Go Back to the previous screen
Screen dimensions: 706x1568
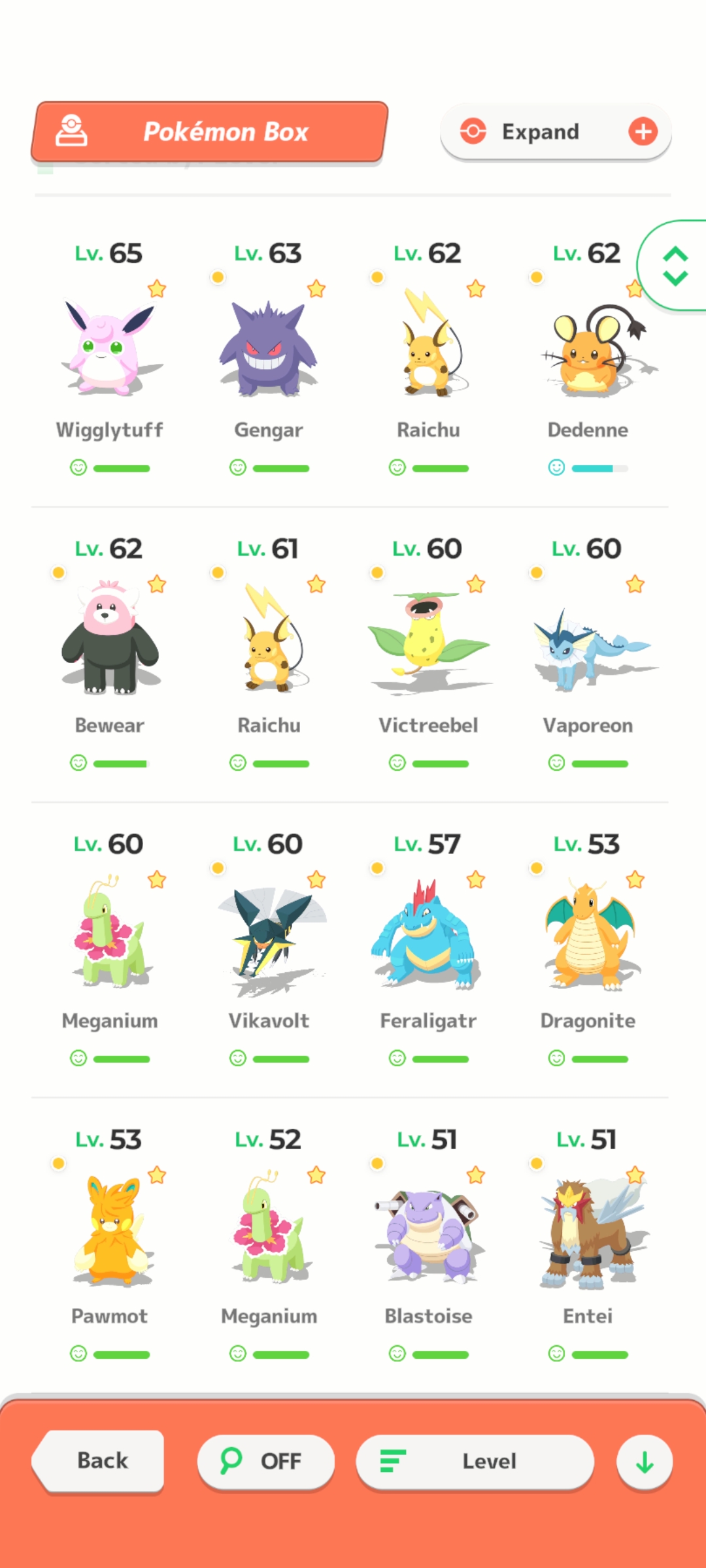click(x=98, y=1461)
